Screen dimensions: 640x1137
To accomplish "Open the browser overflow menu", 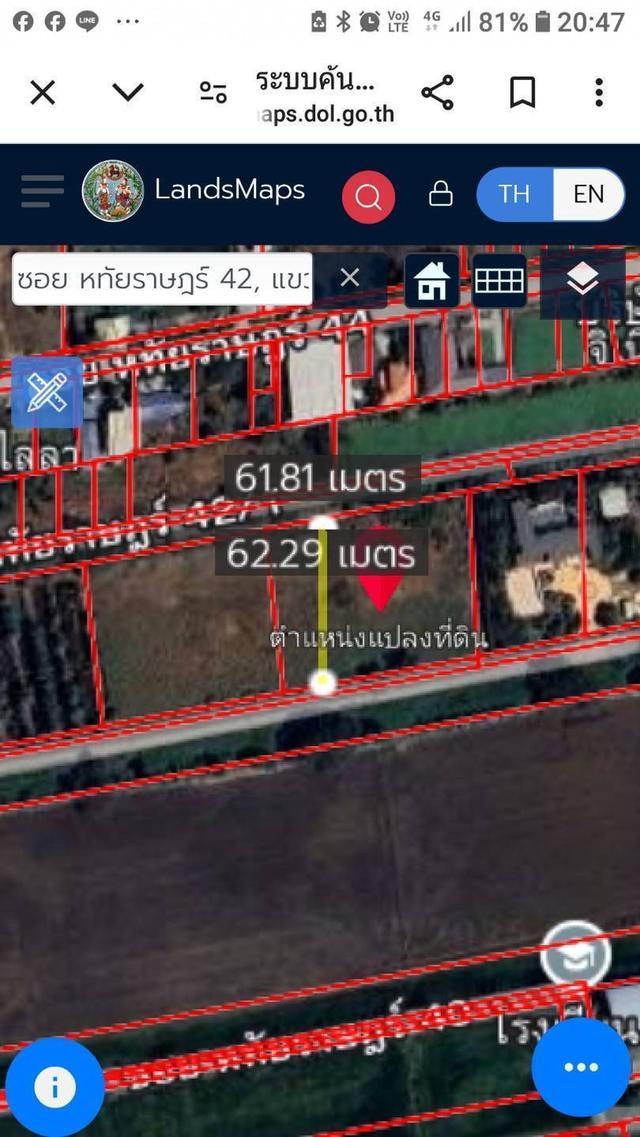I will [x=599, y=93].
